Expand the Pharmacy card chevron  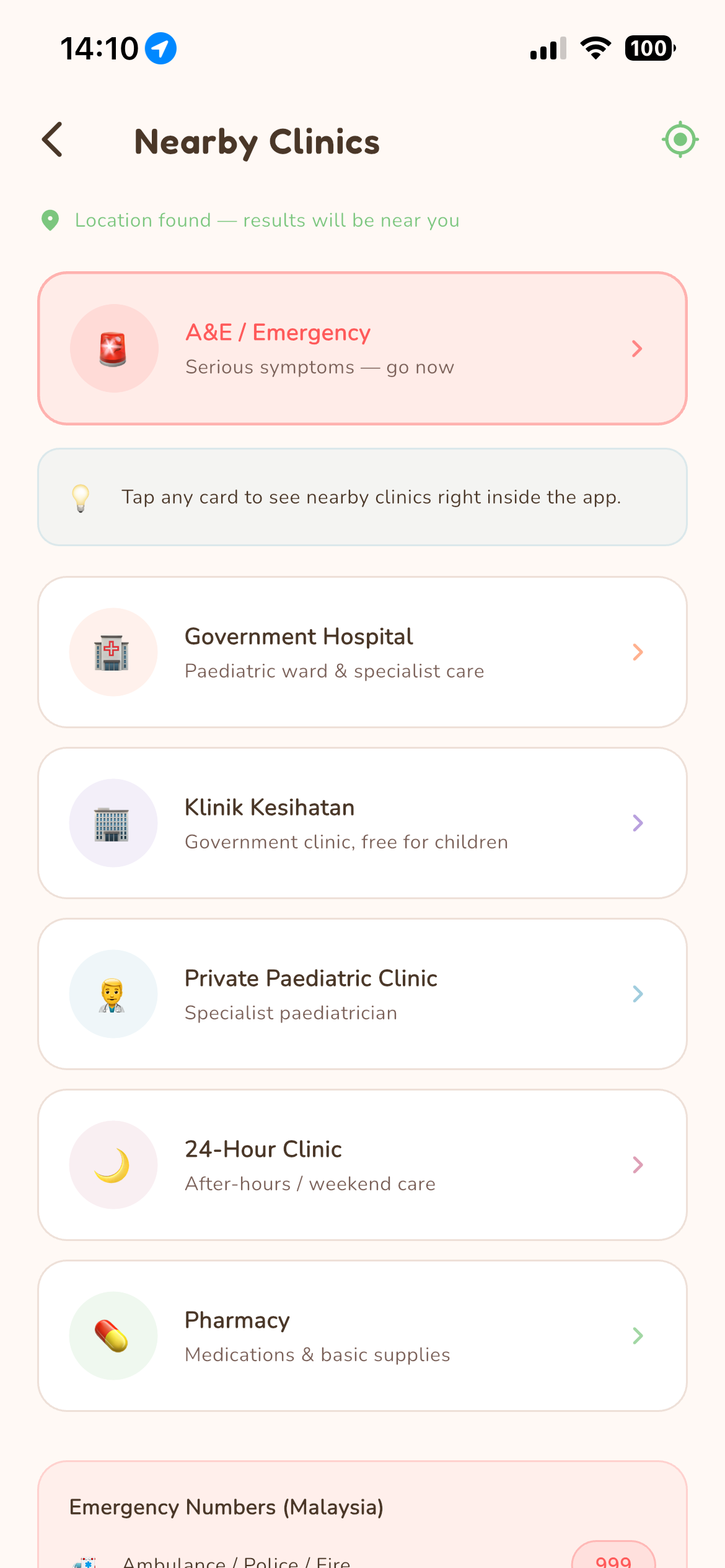638,1336
